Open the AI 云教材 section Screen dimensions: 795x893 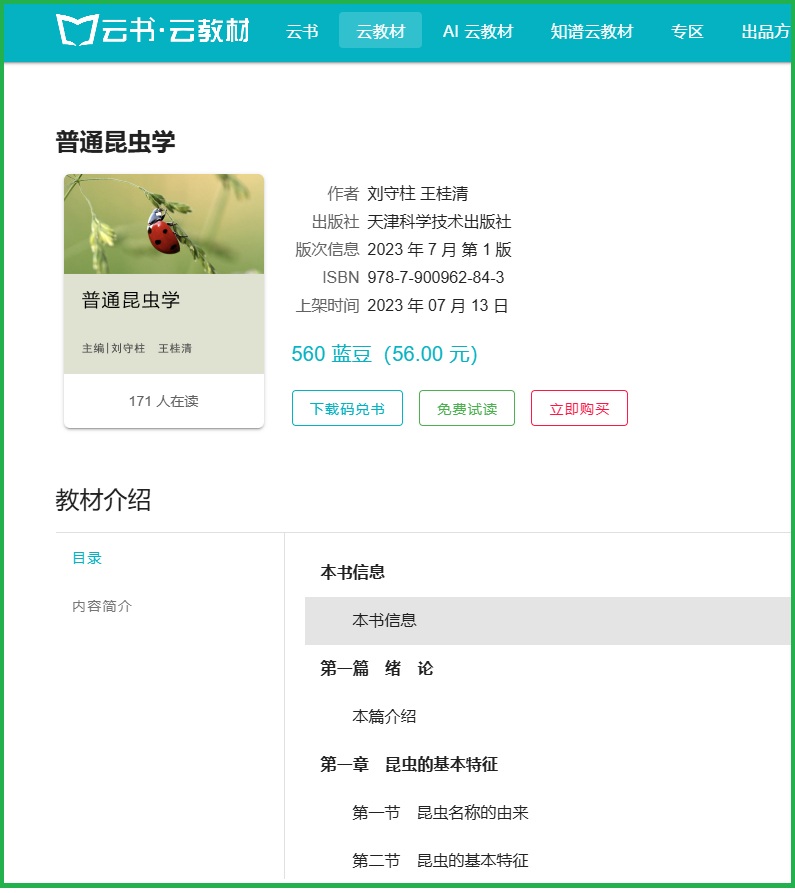tap(477, 31)
